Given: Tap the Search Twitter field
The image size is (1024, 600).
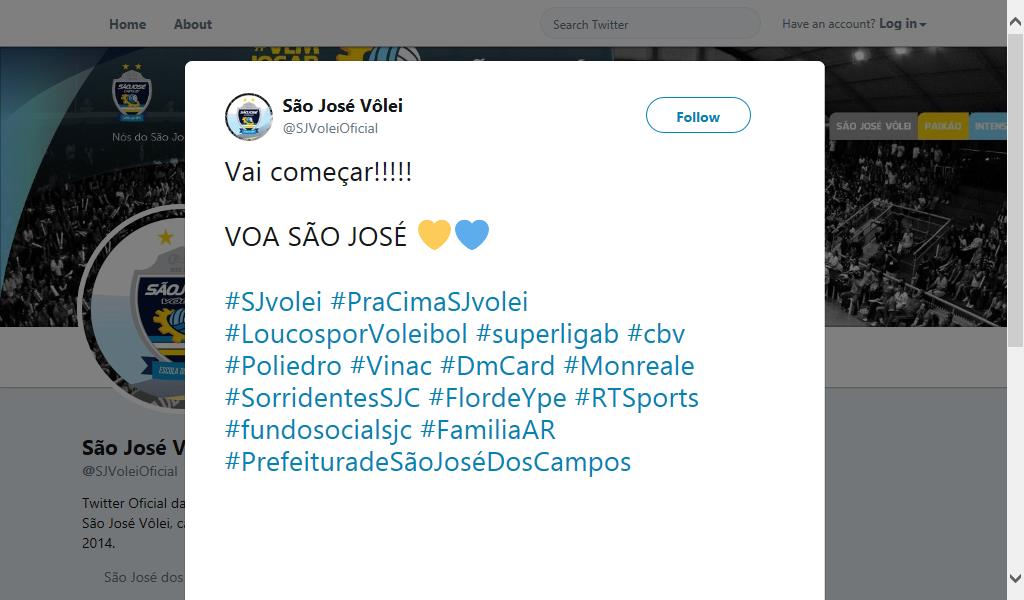Looking at the screenshot, I should 650,24.
